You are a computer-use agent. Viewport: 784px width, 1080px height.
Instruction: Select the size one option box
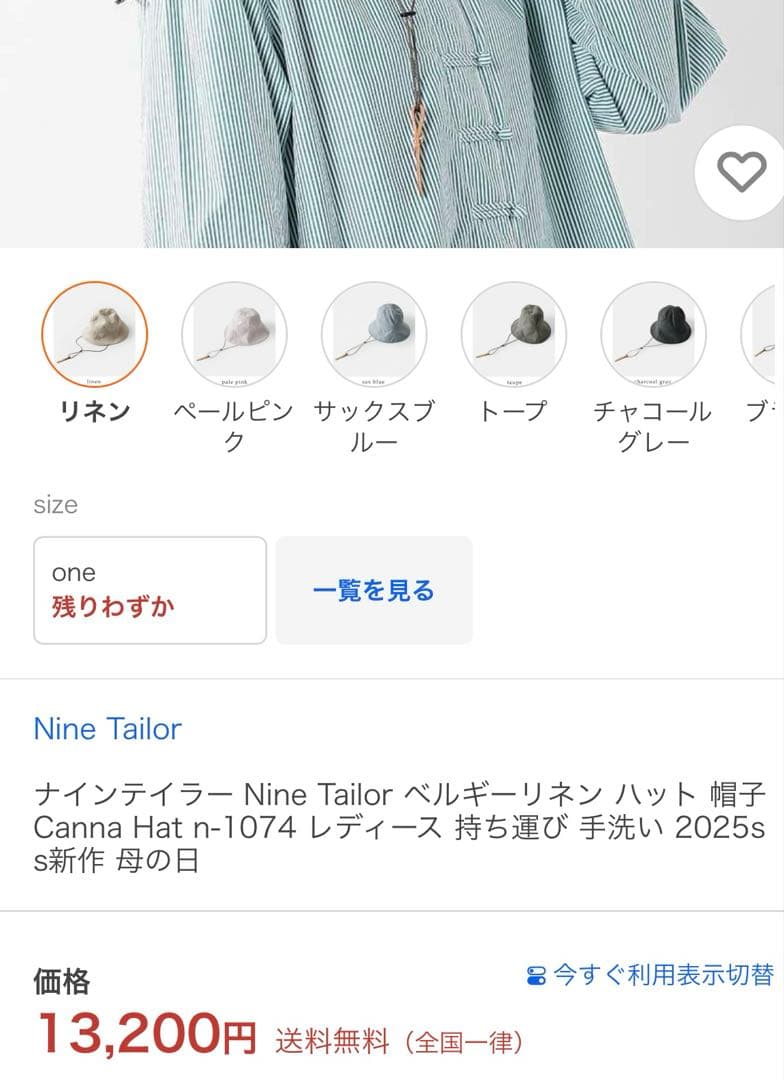click(150, 590)
